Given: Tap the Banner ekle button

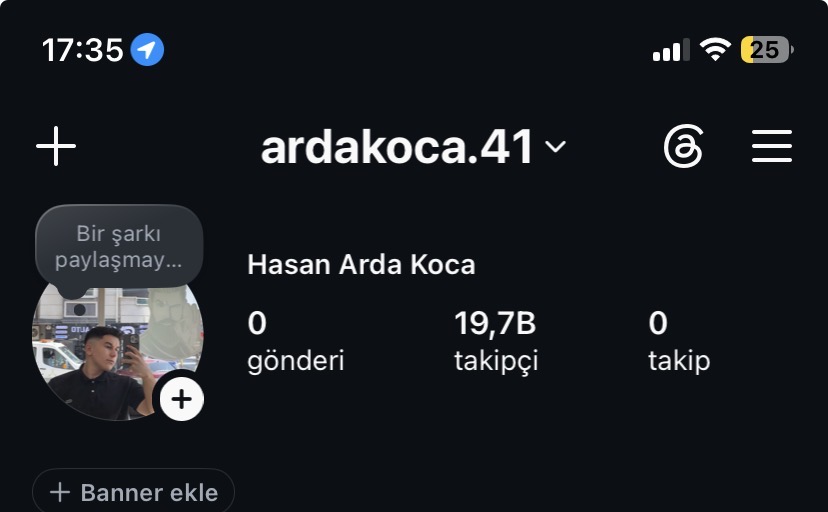Looking at the screenshot, I should point(134,492).
